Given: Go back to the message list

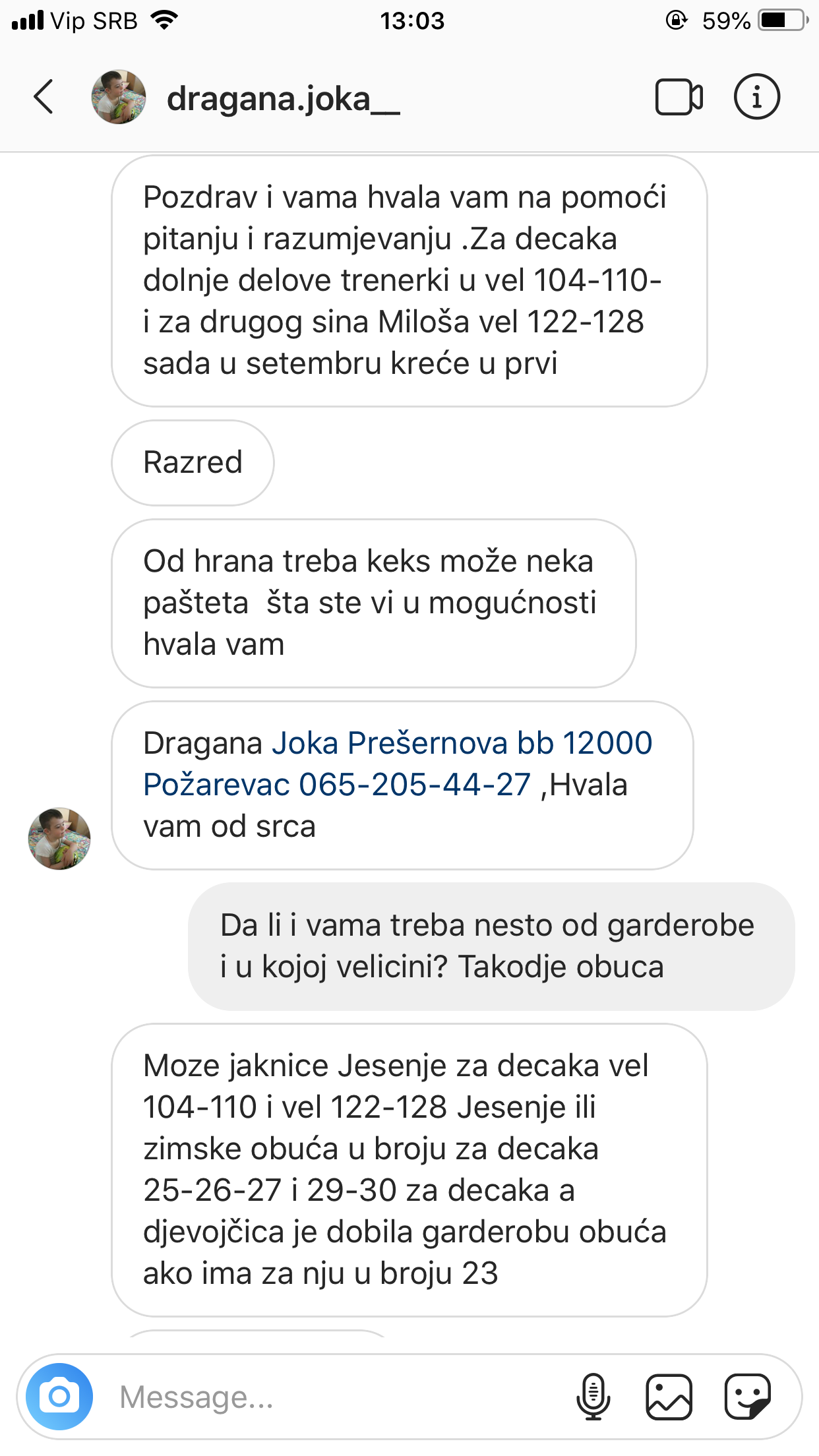Looking at the screenshot, I should (44, 97).
